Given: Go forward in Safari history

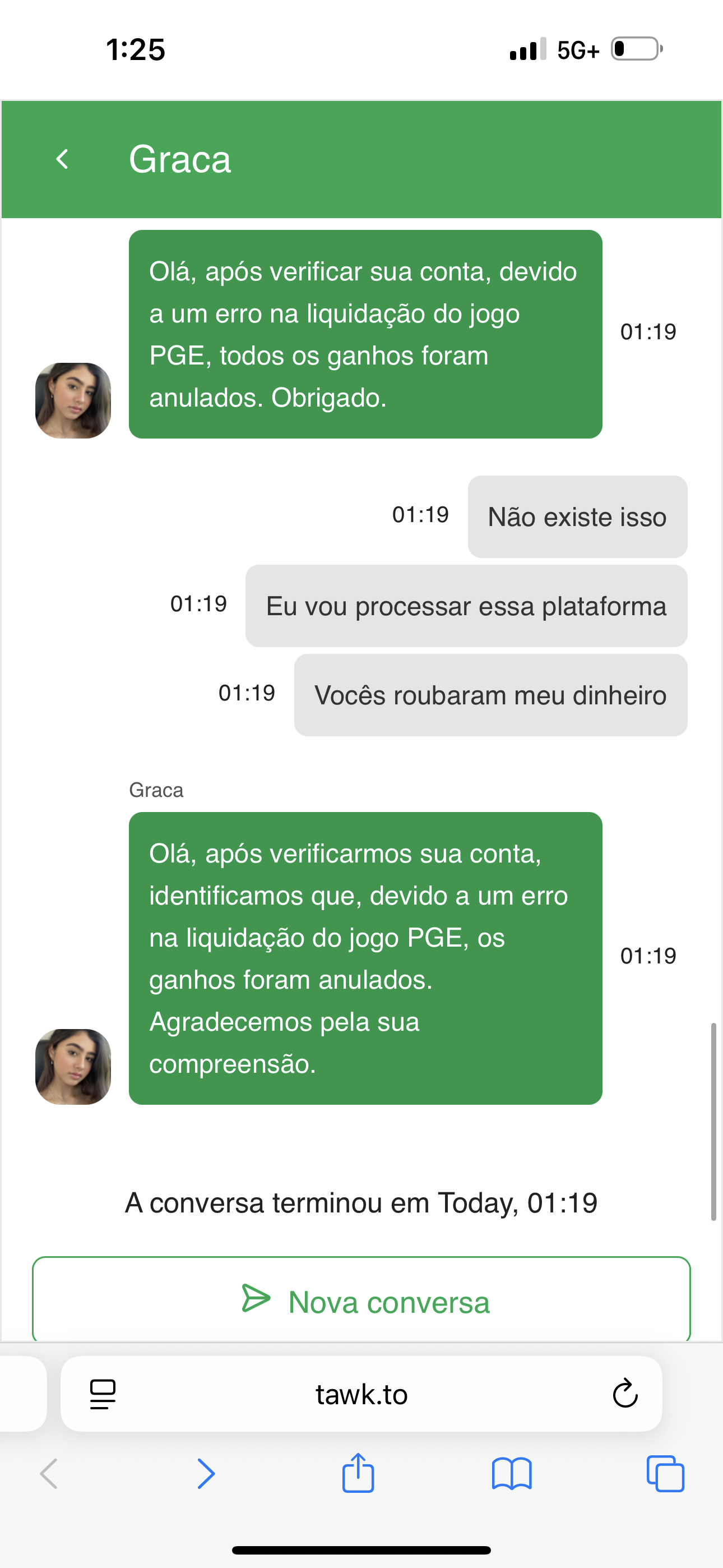Looking at the screenshot, I should coord(206,1474).
